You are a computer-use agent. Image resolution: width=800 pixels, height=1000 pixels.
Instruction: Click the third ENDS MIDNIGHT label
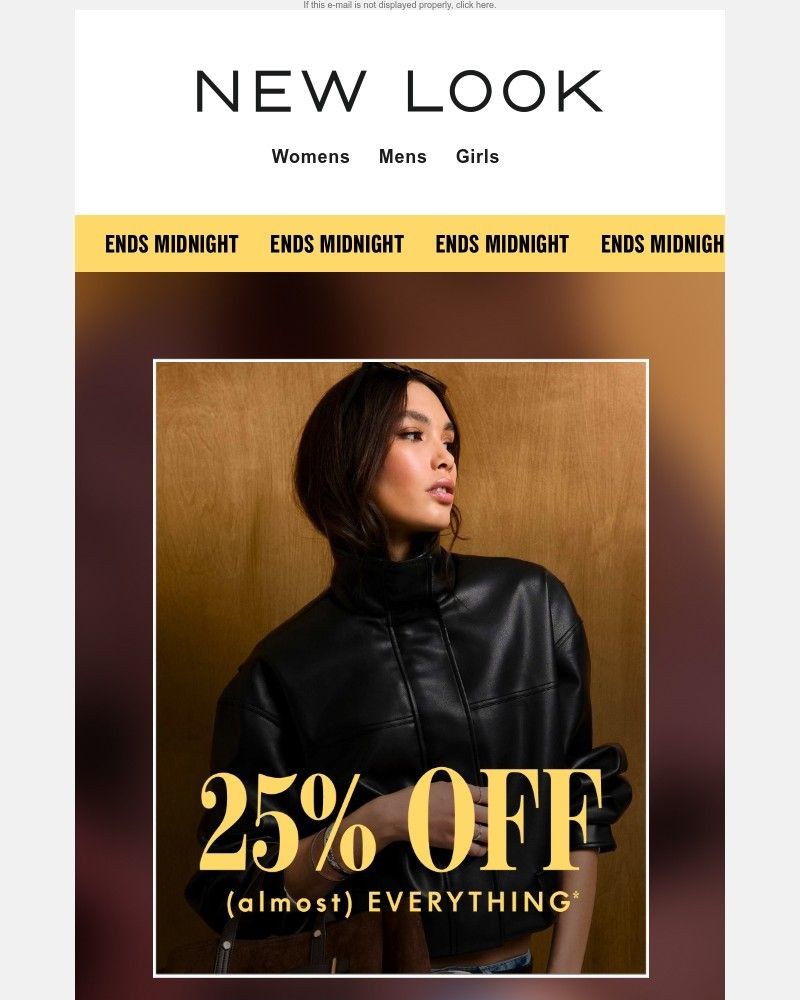coord(502,244)
